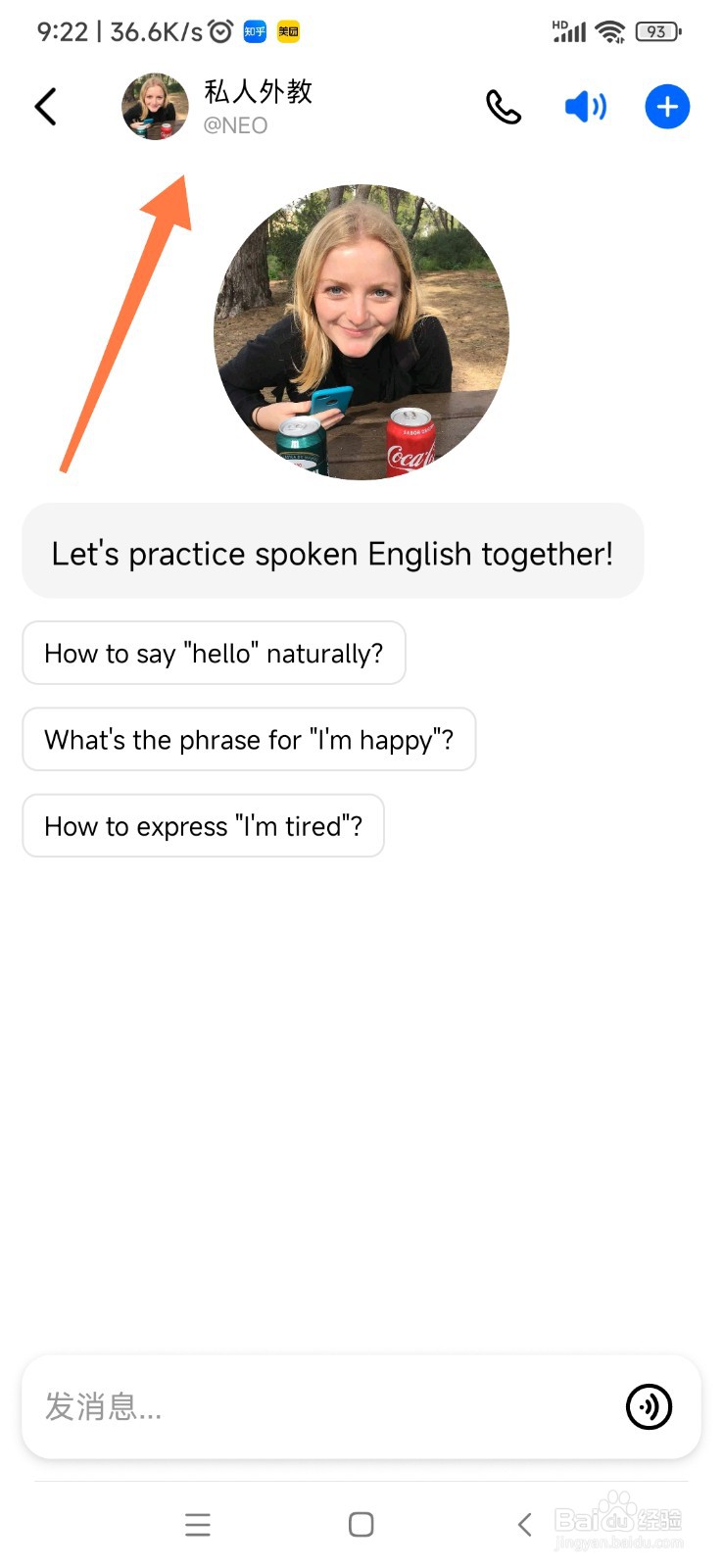Toggle the speaker sound icon
Image resolution: width=723 pixels, height=1568 pixels.
tap(586, 107)
